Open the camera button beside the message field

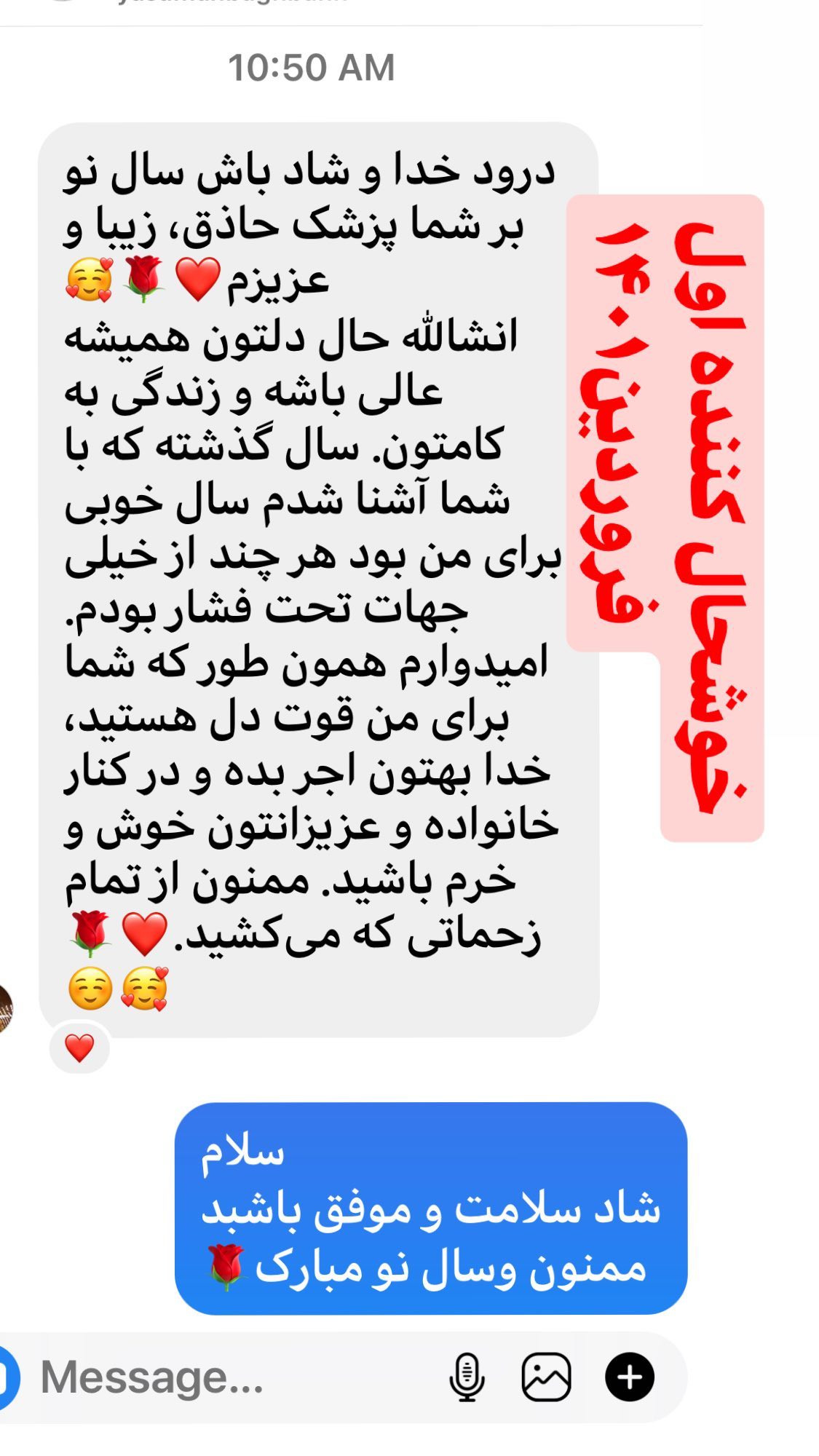point(7,1377)
